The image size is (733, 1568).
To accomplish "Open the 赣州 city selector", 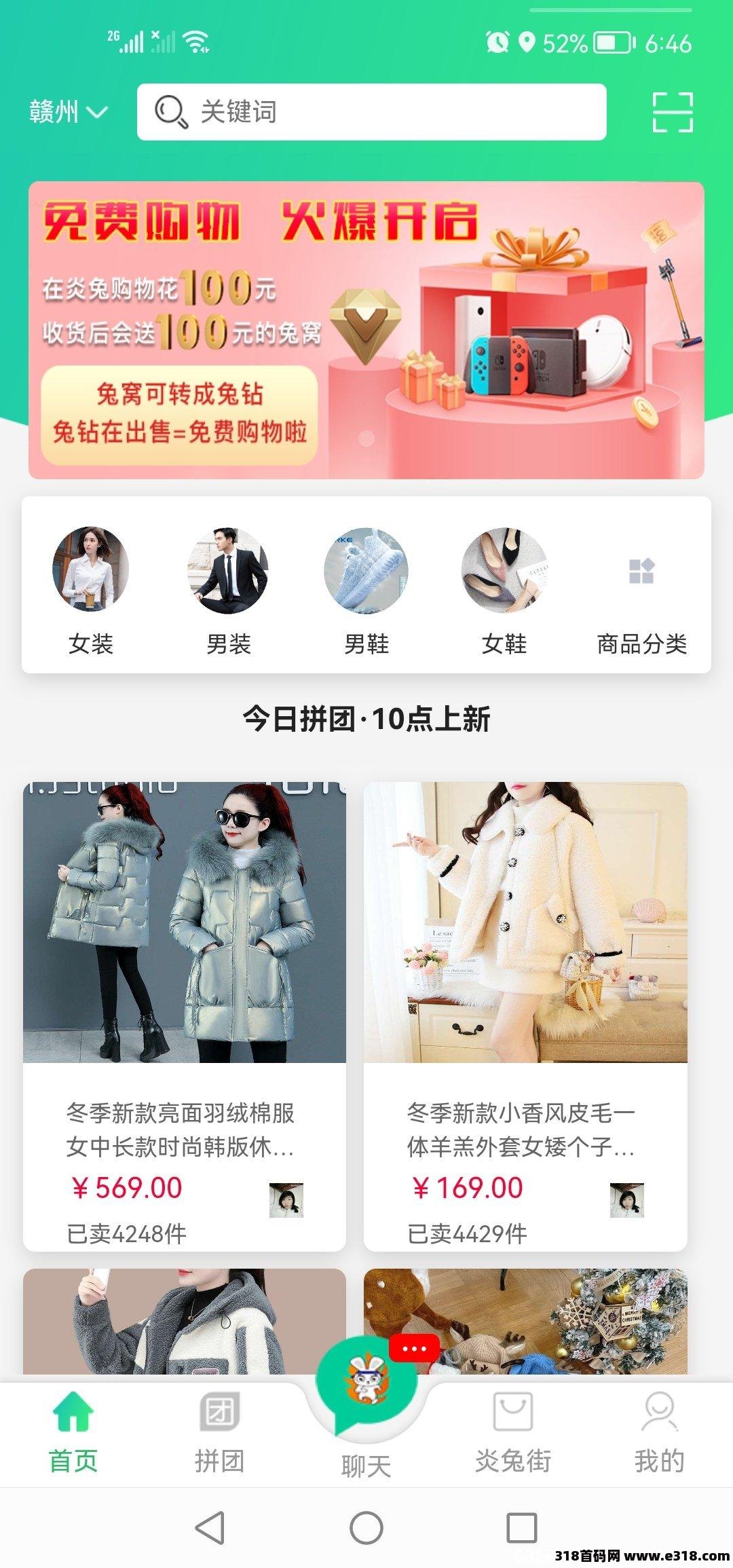I will [x=68, y=112].
